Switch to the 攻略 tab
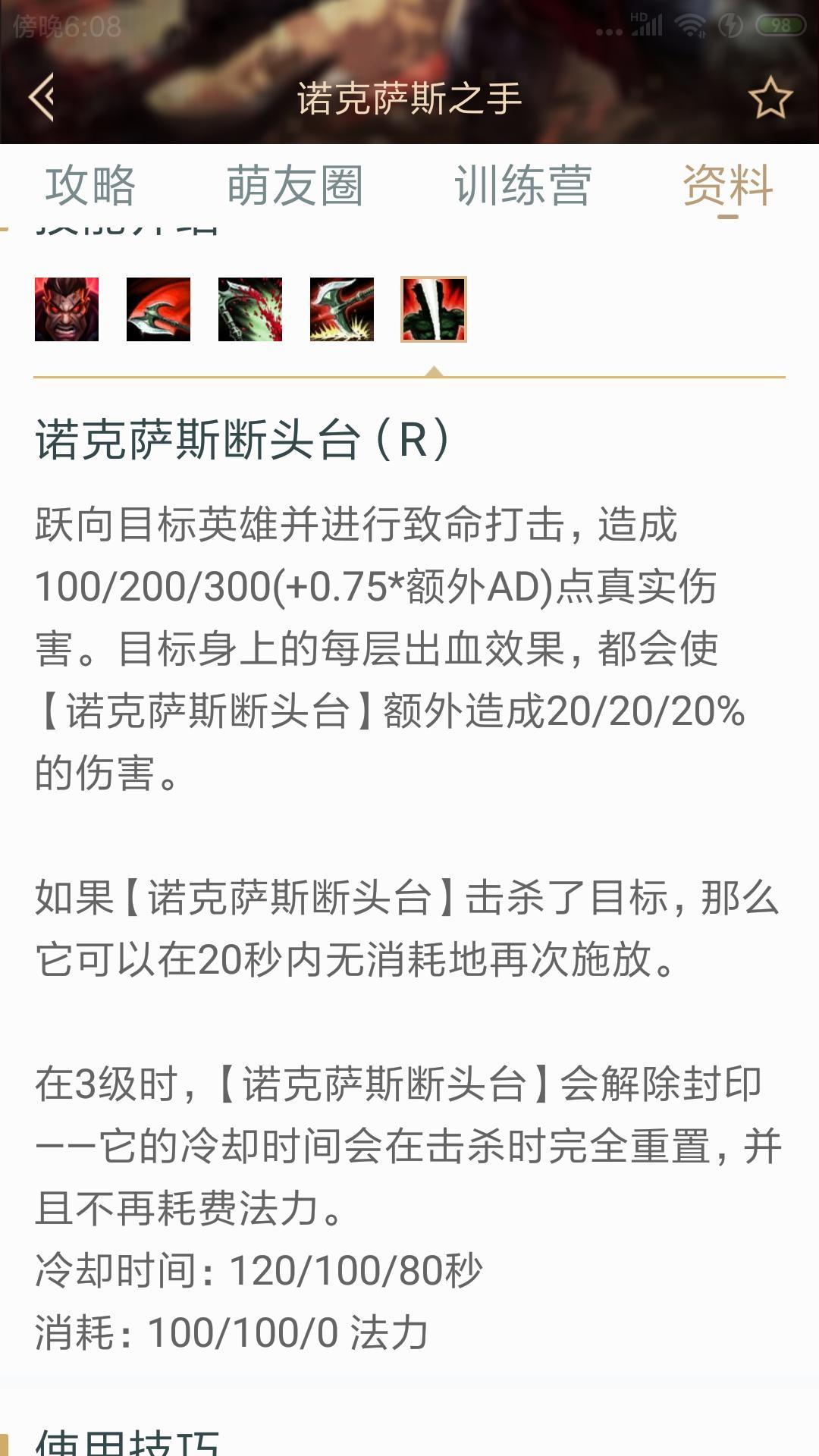Screen dimensions: 819x1456 pos(90,186)
